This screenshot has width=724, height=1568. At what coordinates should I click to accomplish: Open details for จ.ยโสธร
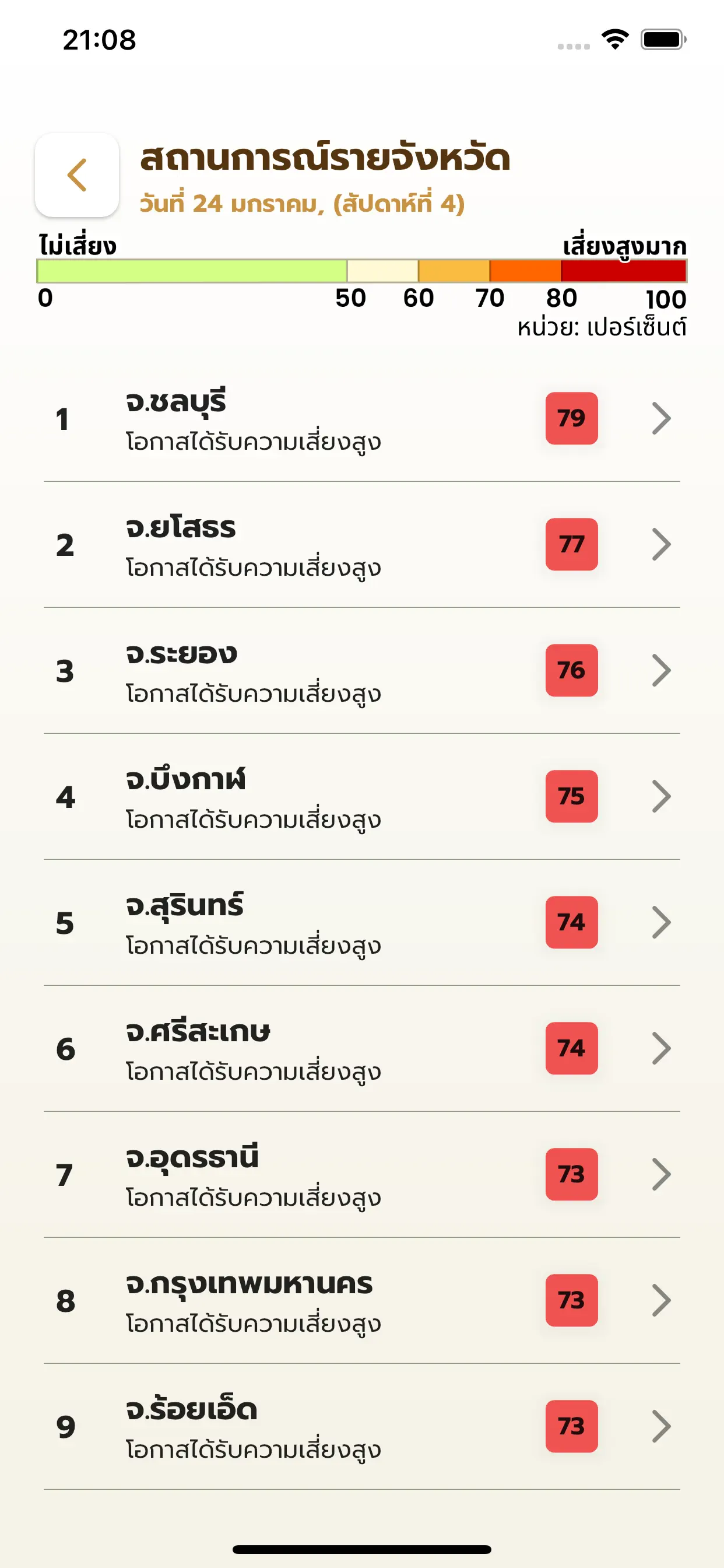pyautogui.click(x=362, y=545)
